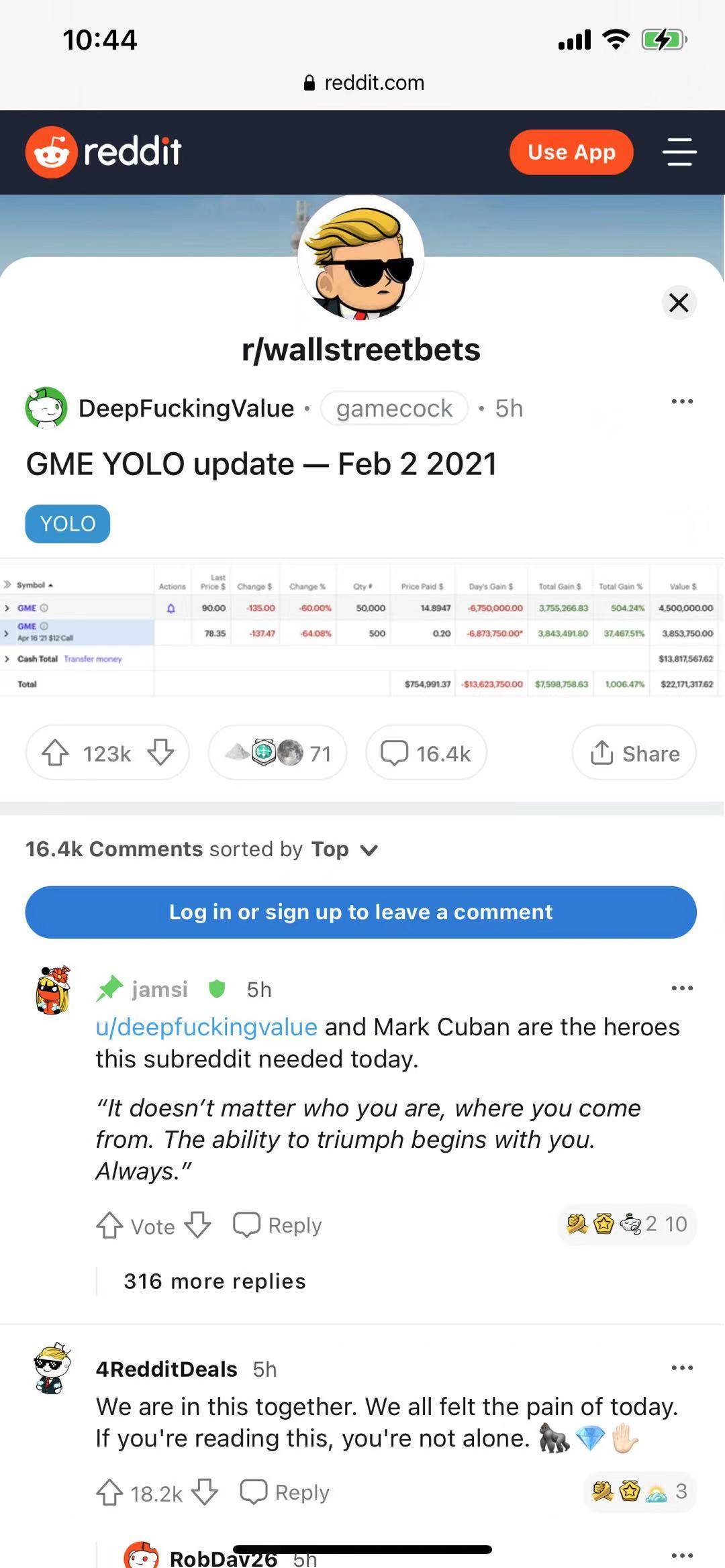Share this post
725x1568 pixels.
pos(634,753)
